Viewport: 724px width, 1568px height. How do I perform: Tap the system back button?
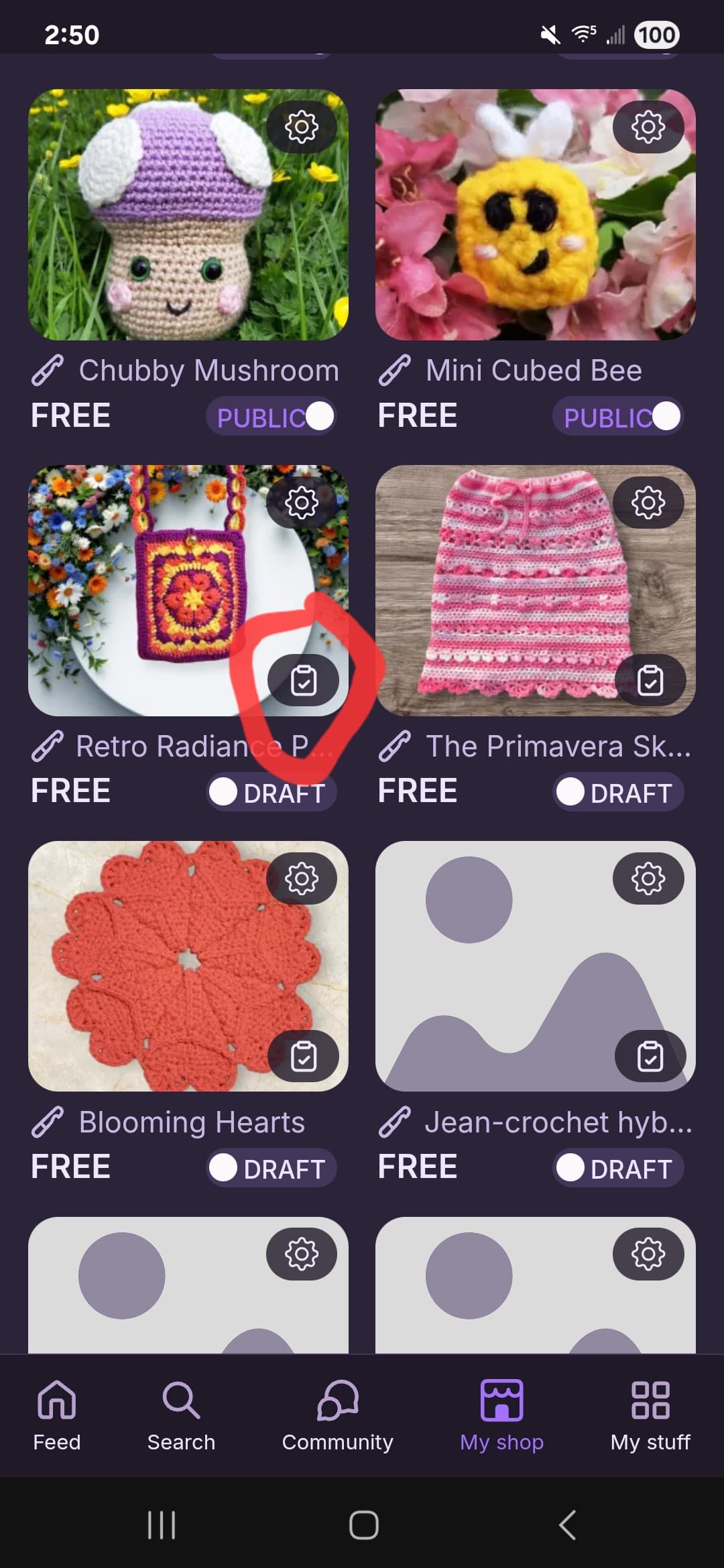(567, 1526)
